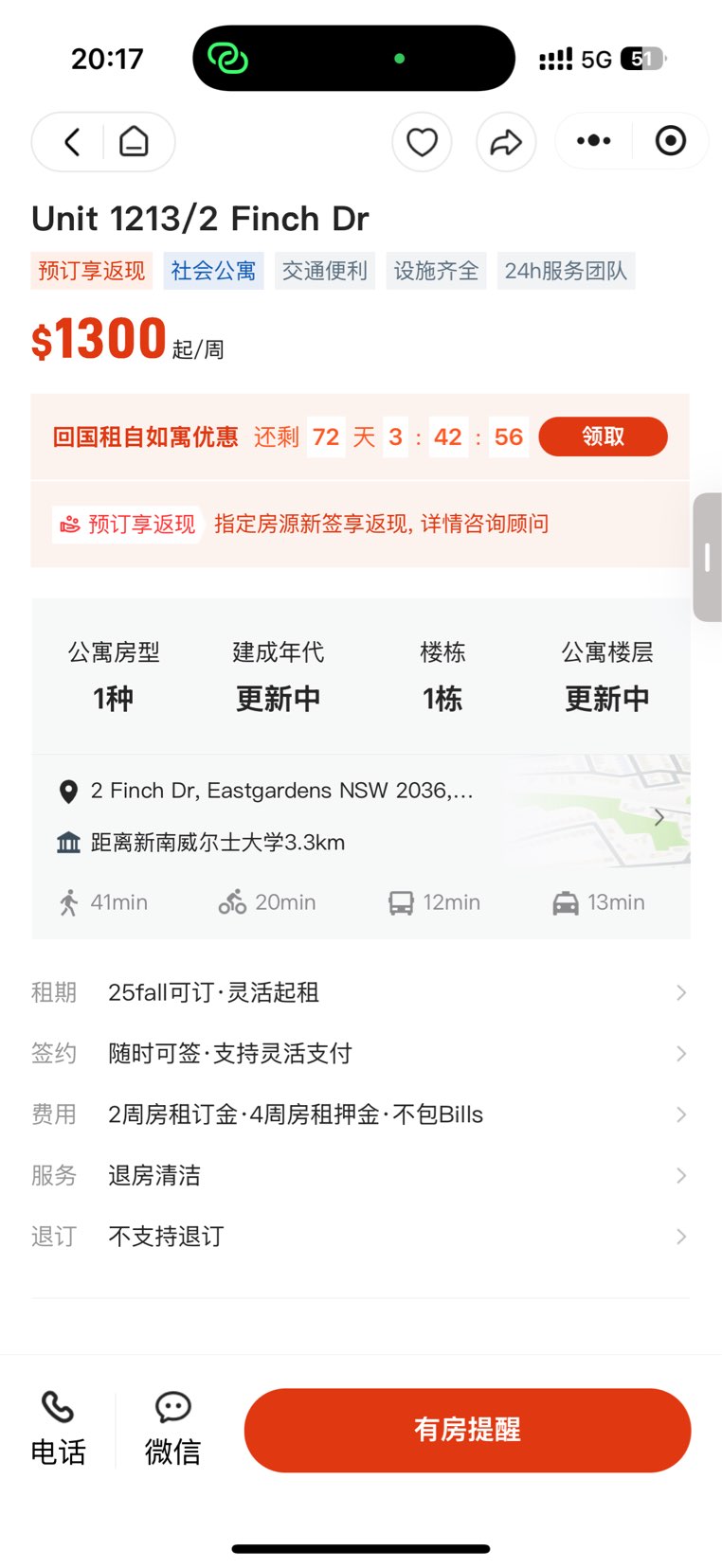Tap 有房提醒 to get availability alerts
Viewport: 722px width, 1568px height.
[x=467, y=1430]
